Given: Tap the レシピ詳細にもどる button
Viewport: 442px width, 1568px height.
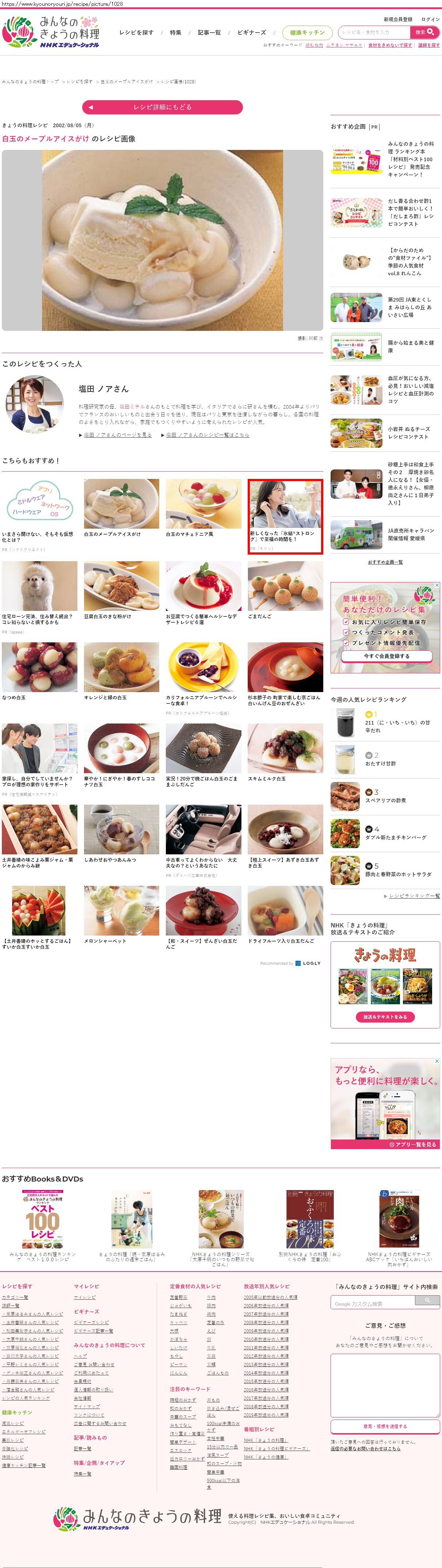Looking at the screenshot, I should 162,107.
